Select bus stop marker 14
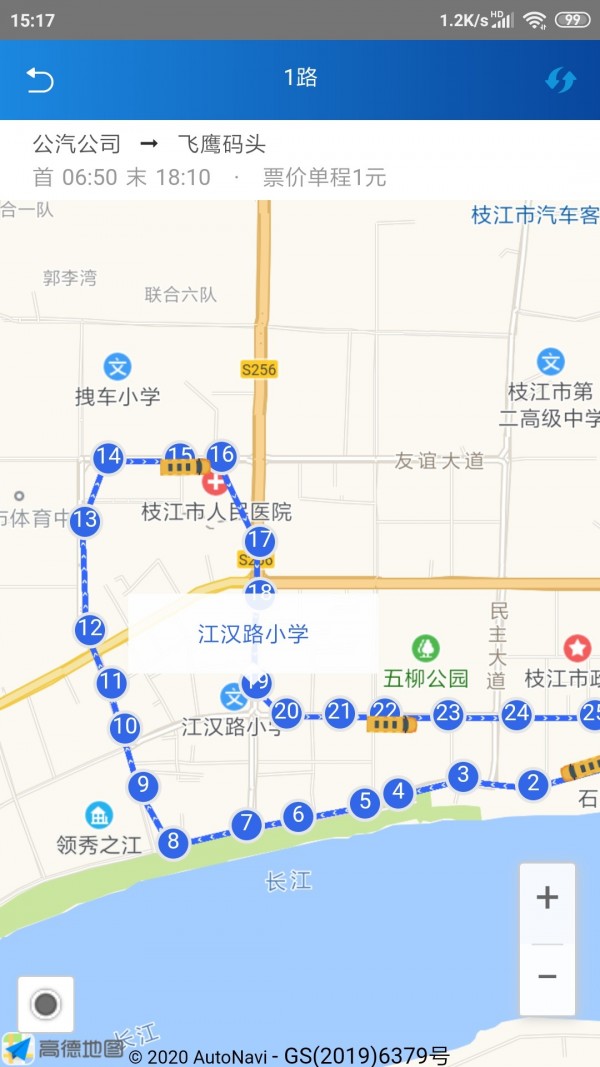This screenshot has height=1067, width=600. pyautogui.click(x=108, y=458)
